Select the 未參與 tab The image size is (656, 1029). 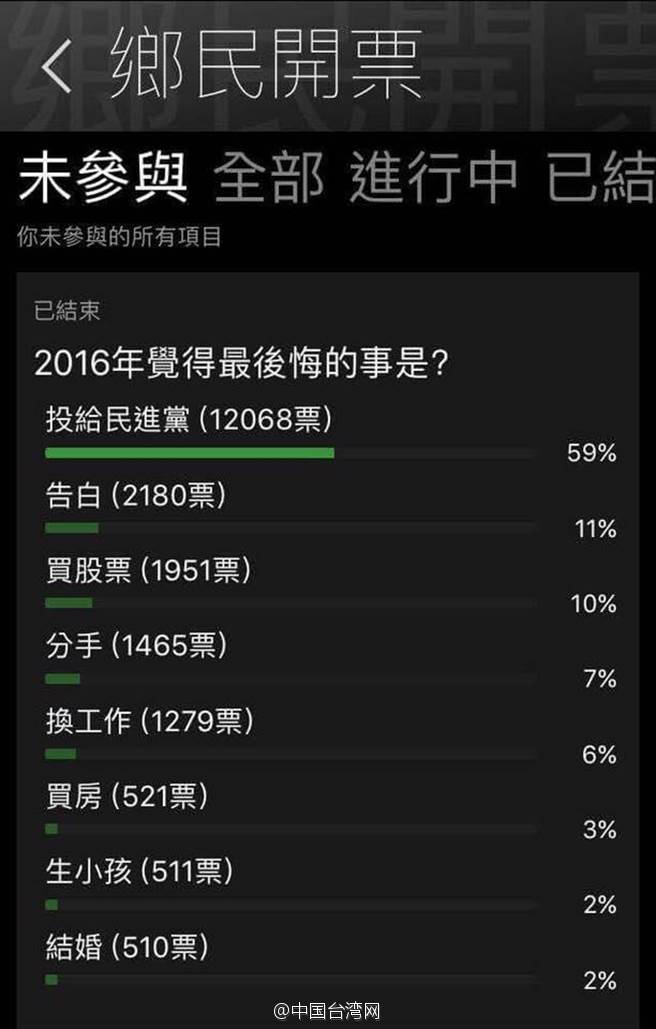tap(103, 179)
